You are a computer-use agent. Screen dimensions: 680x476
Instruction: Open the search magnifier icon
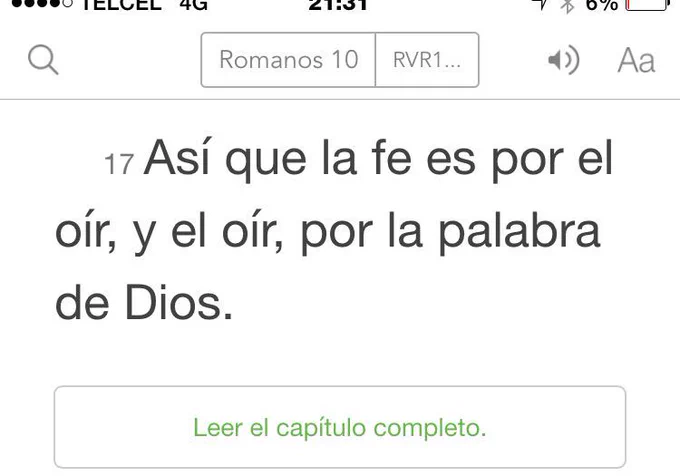pyautogui.click(x=43, y=60)
